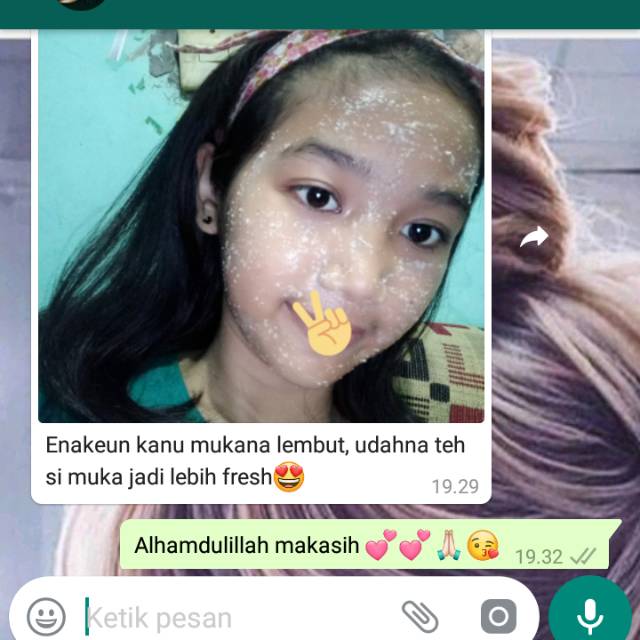Open the received photo in full view
640x640 pixels.
261,225
